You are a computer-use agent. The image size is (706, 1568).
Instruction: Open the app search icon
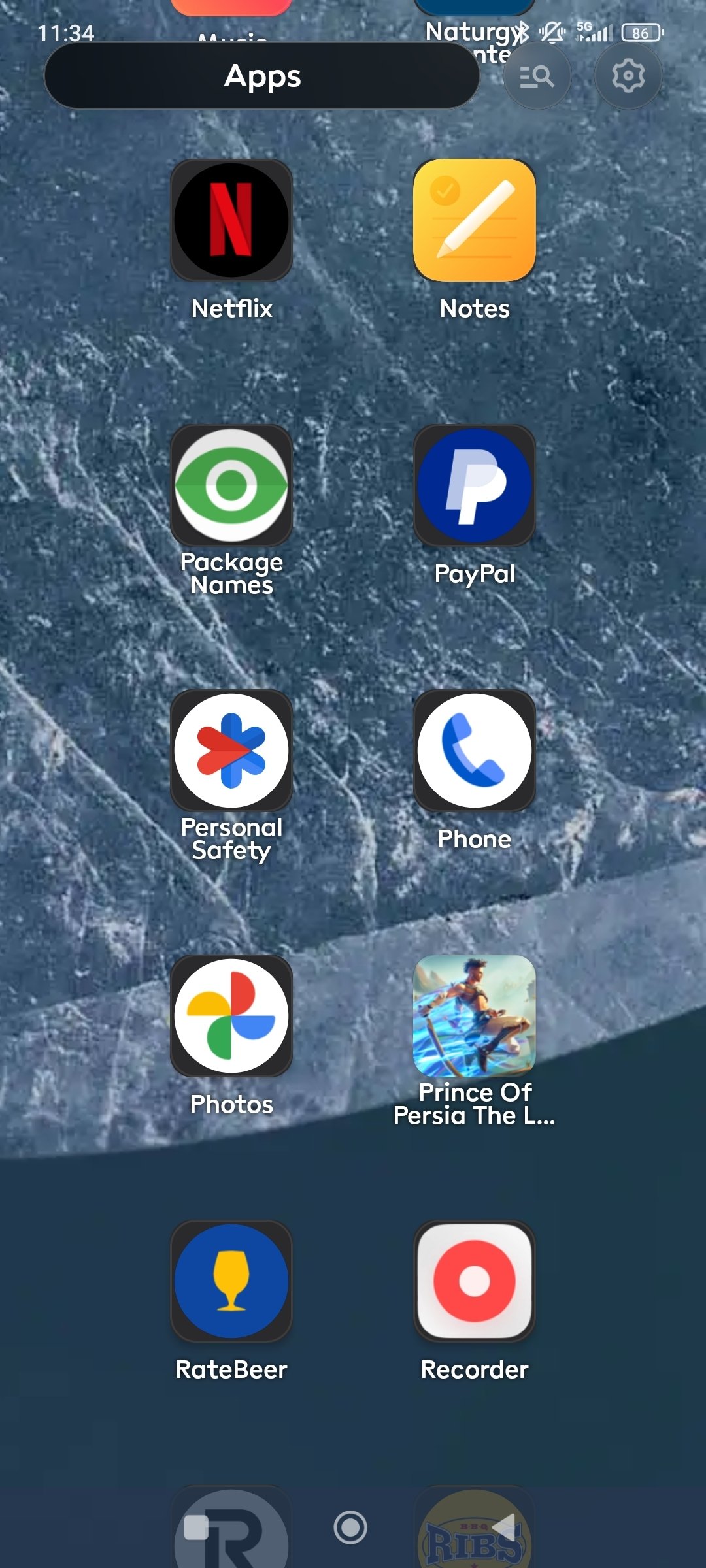[x=537, y=76]
